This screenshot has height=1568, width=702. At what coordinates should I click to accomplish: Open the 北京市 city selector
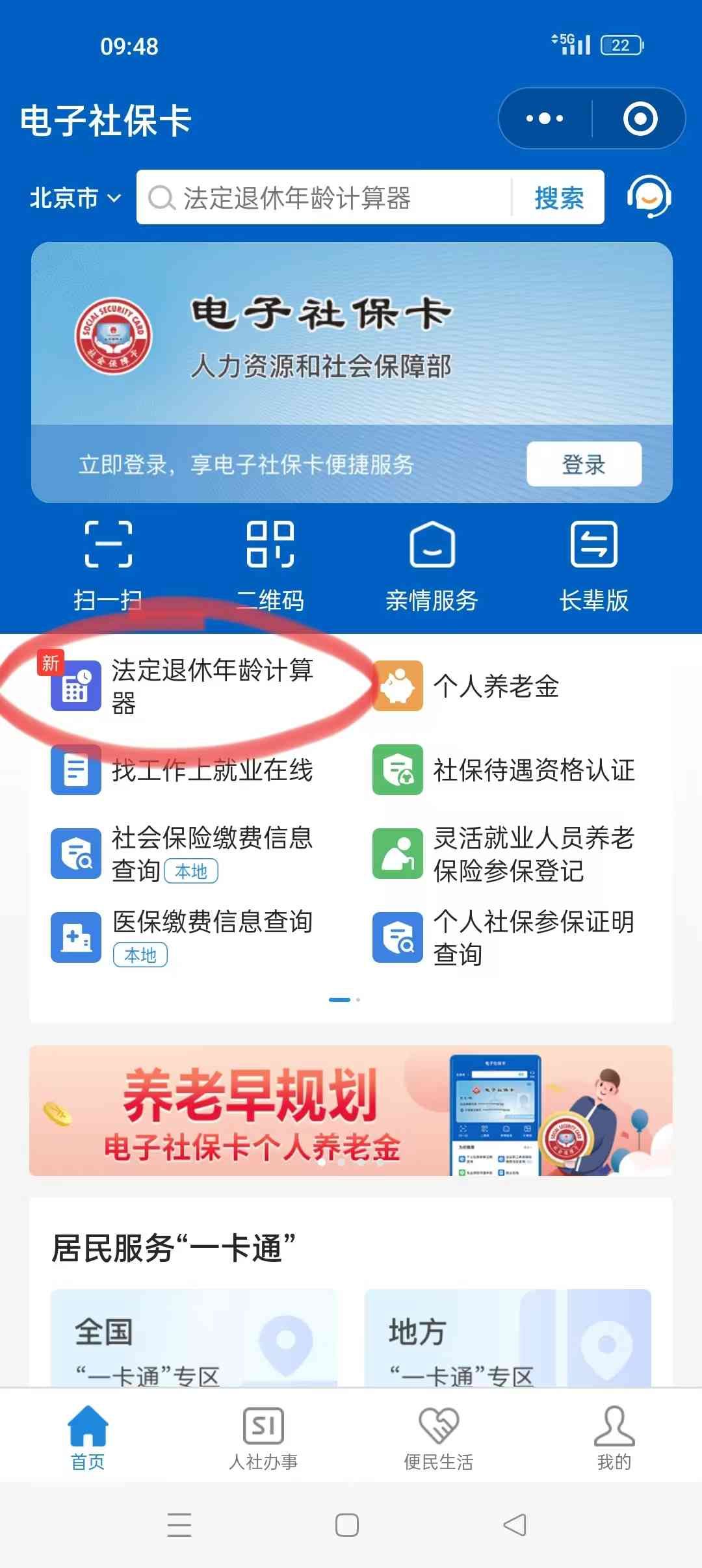pos(75,198)
